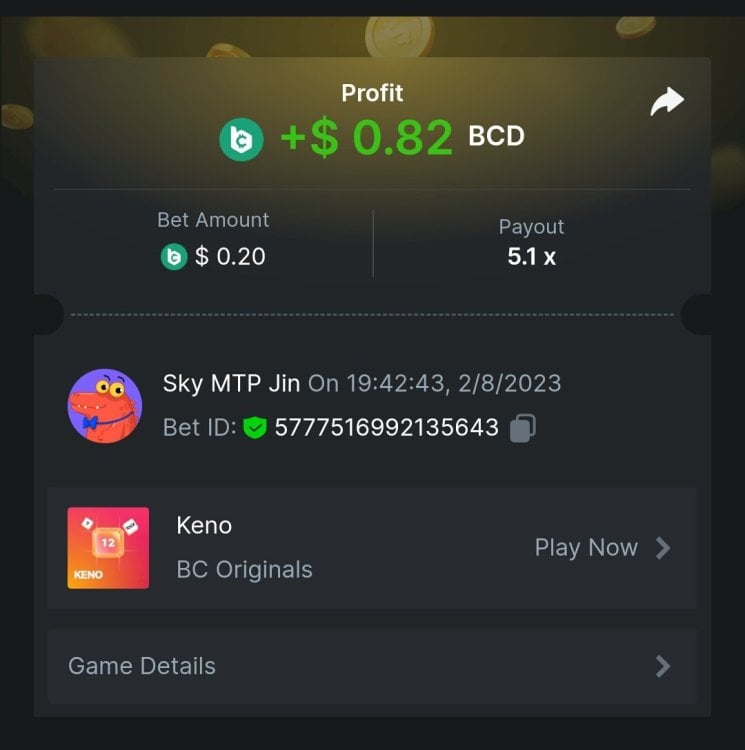
Task: Copy the Bet ID number
Action: (x=522, y=428)
